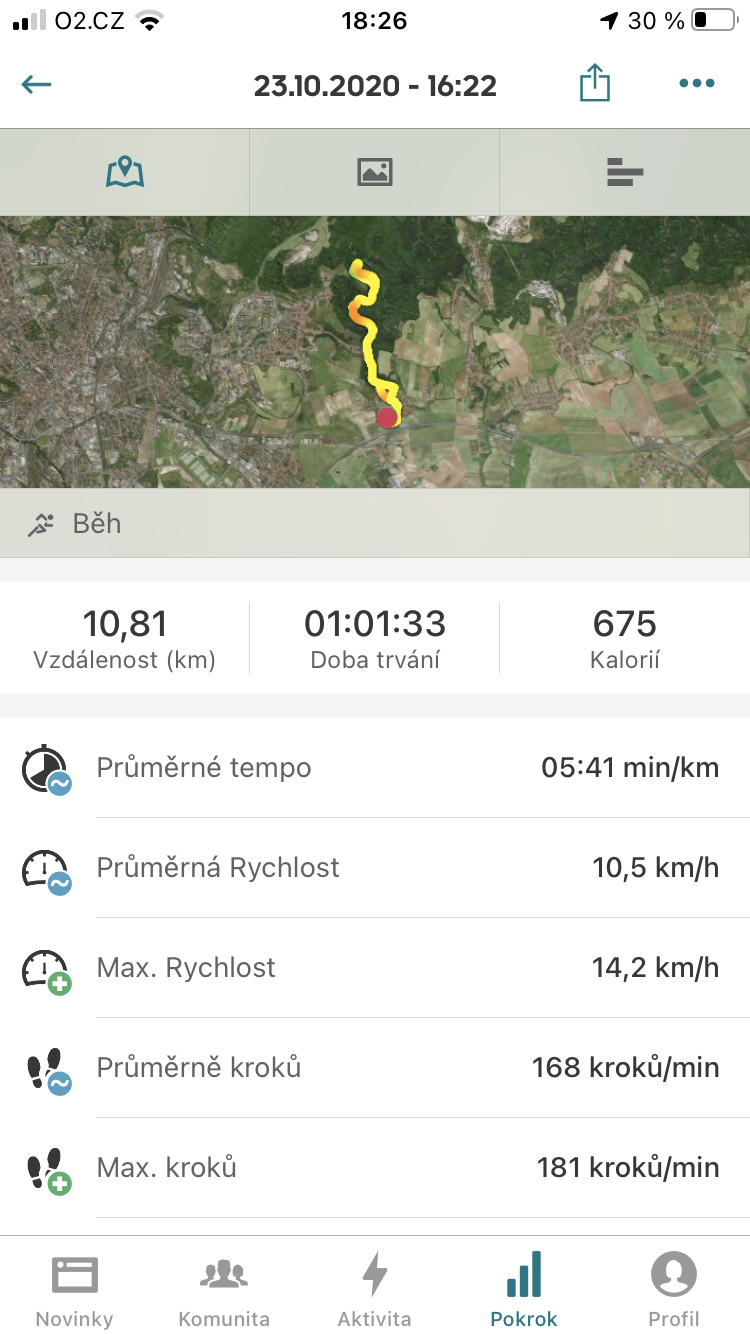Open the Aktivita tab
This screenshot has width=750, height=1334.
(x=375, y=1289)
